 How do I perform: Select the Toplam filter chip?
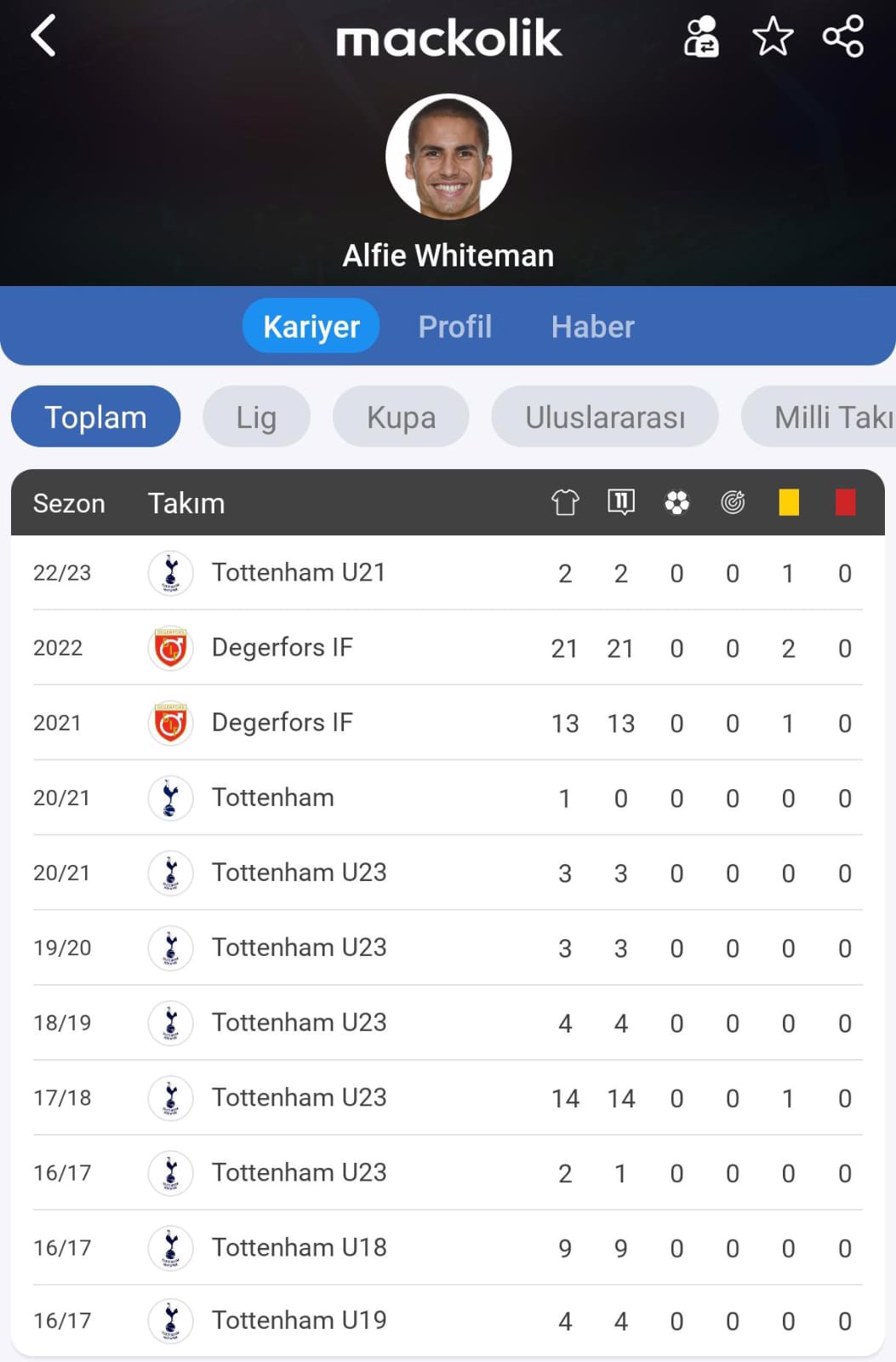click(95, 417)
